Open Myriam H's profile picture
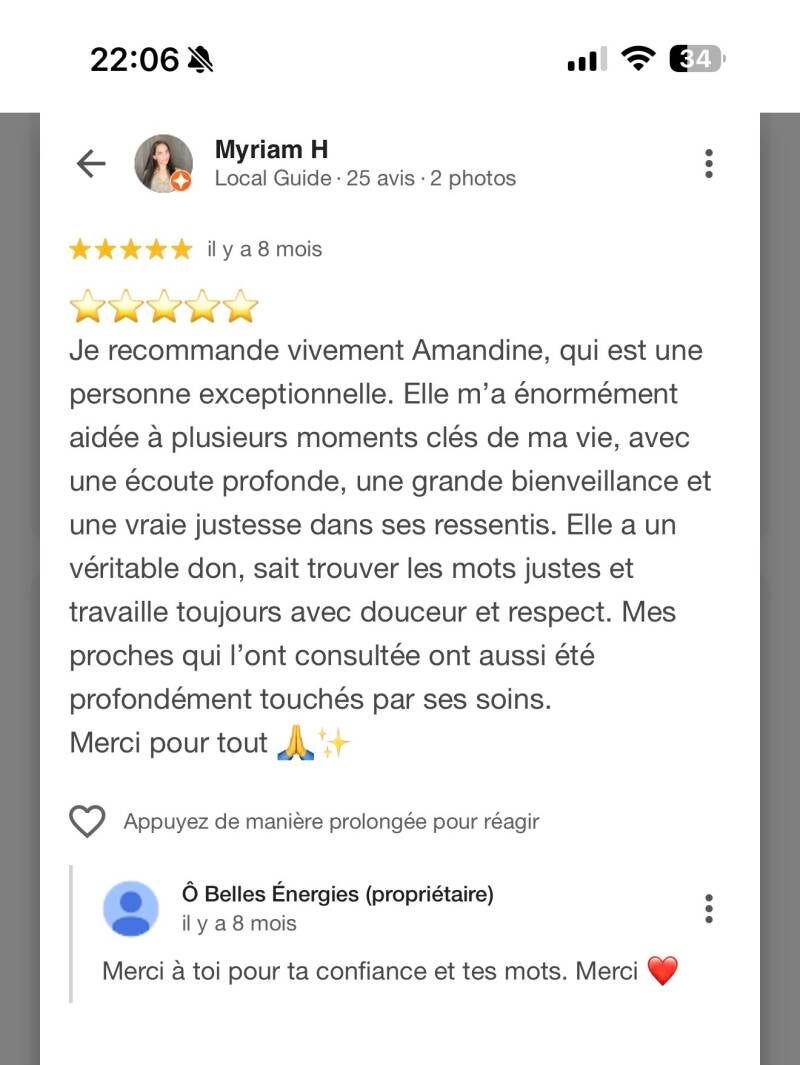800x1065 pixels. (163, 163)
